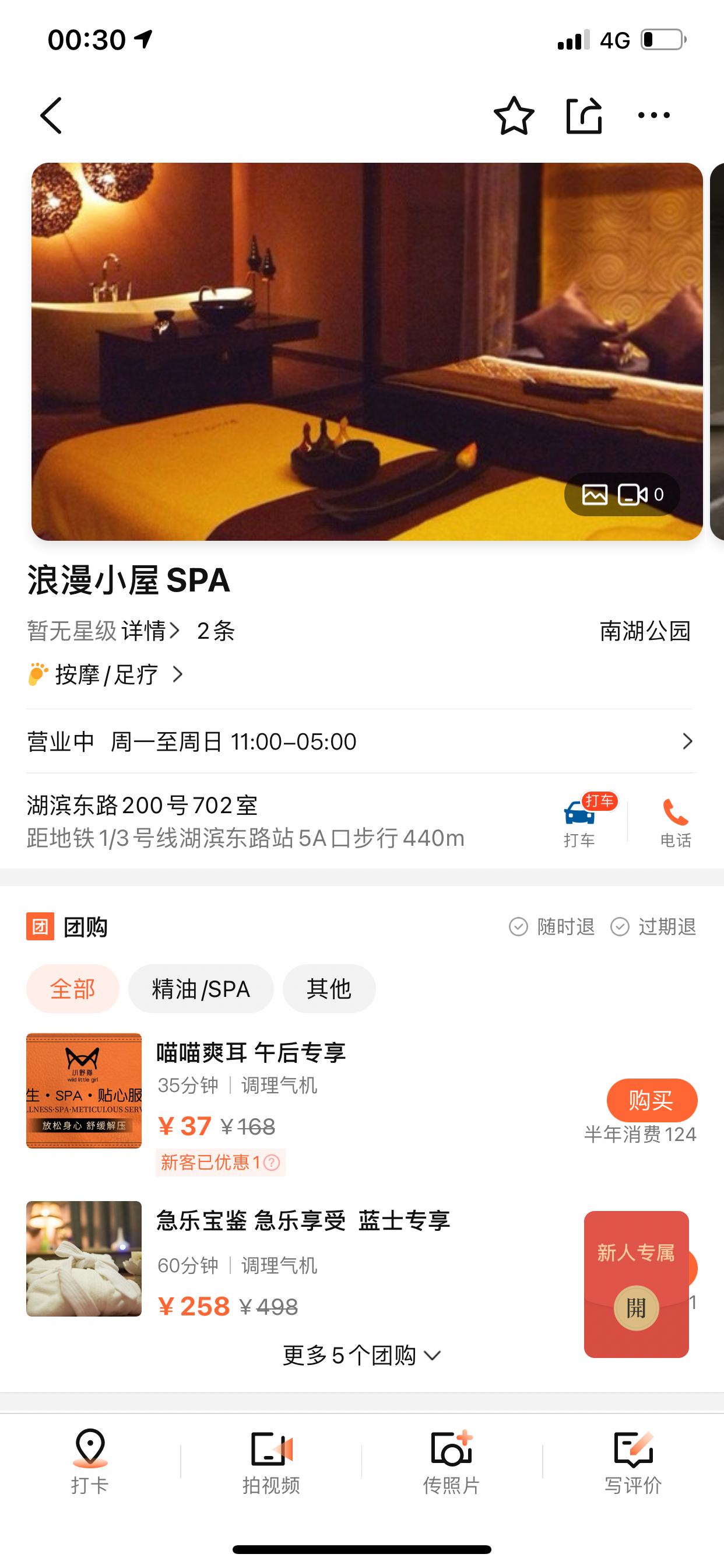724x1568 pixels.
Task: Tap the video count icon on the photo
Action: [x=632, y=495]
